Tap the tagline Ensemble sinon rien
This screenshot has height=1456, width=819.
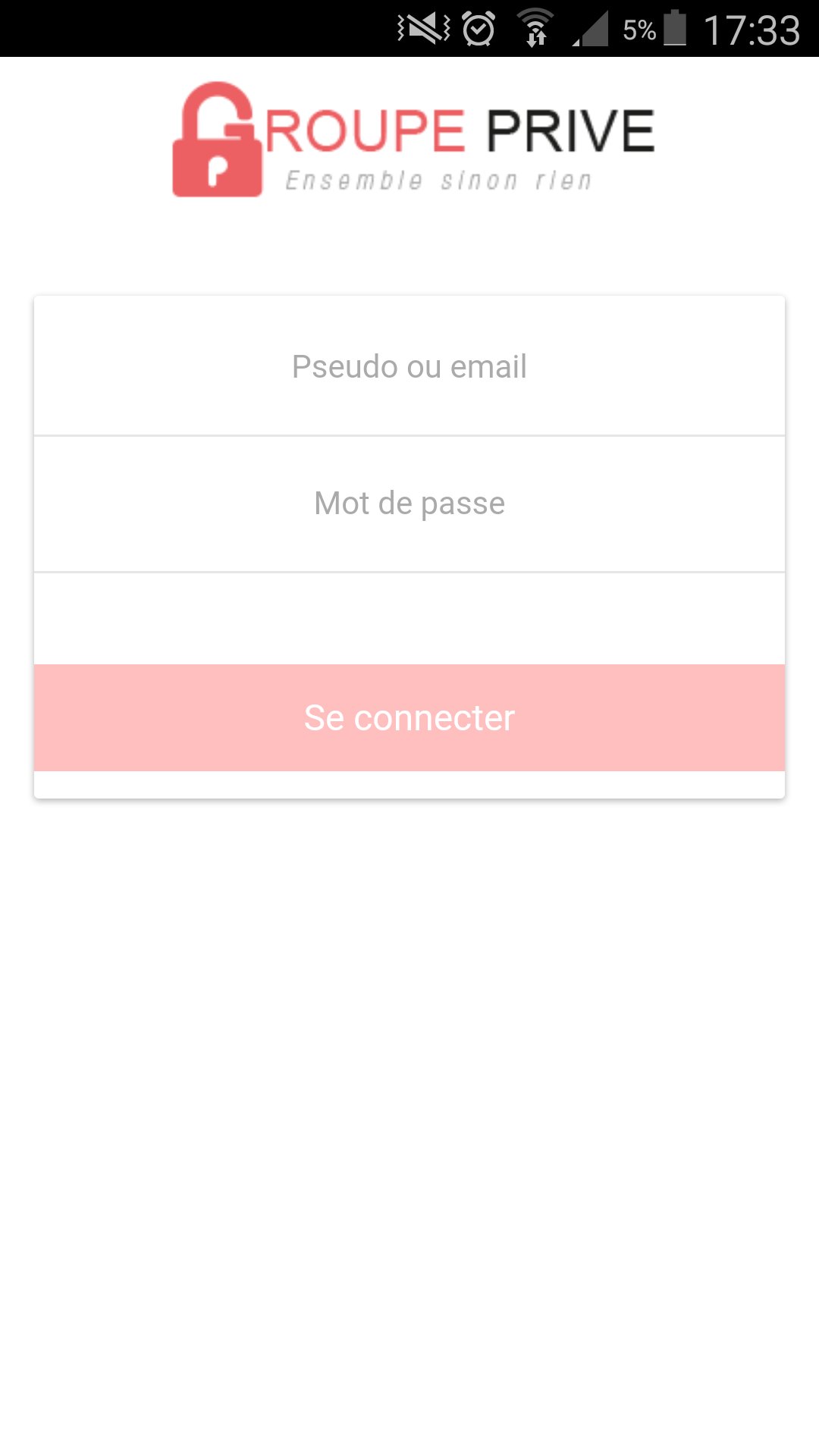pos(438,180)
